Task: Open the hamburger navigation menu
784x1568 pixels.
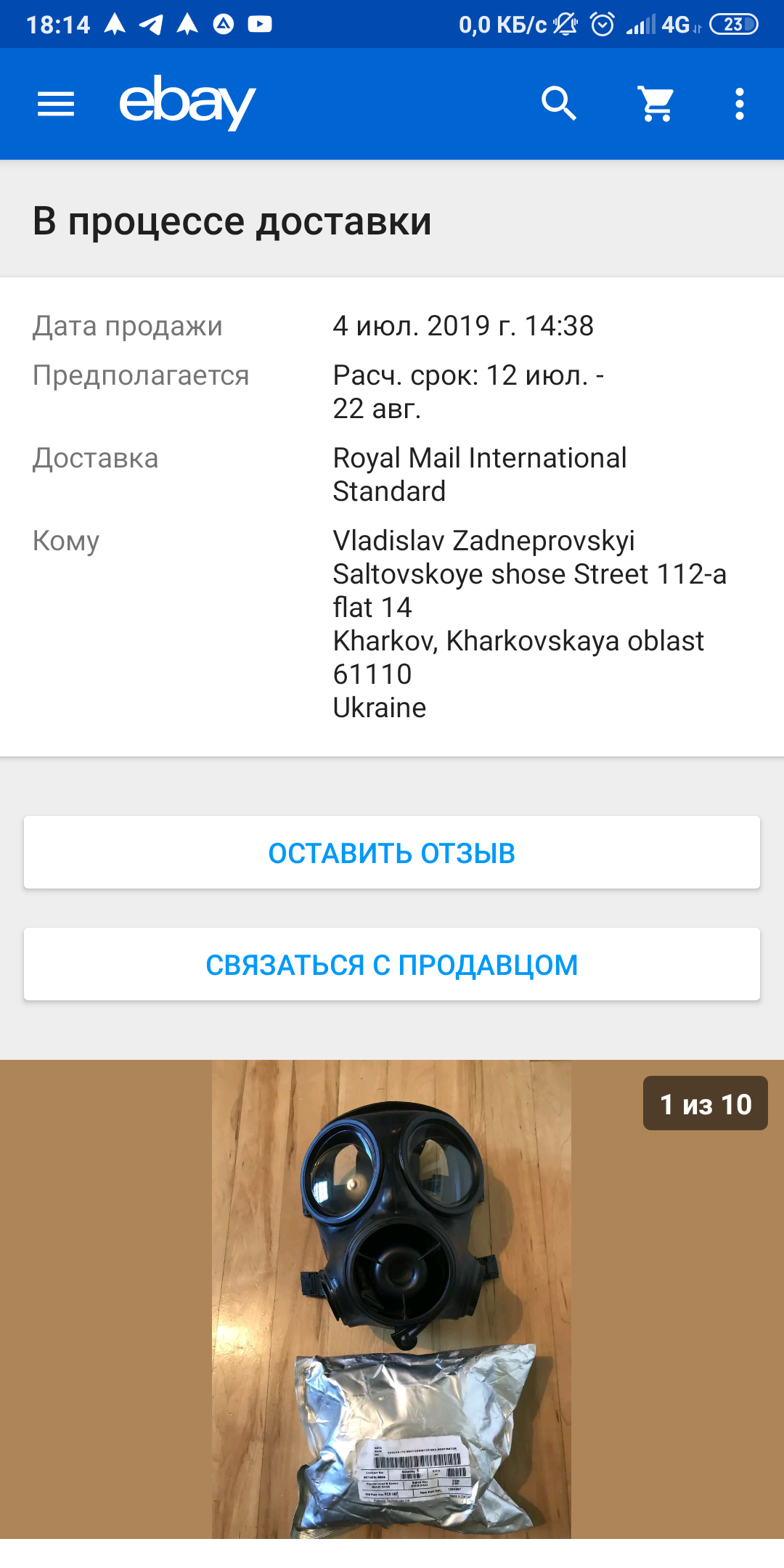Action: pos(56,104)
